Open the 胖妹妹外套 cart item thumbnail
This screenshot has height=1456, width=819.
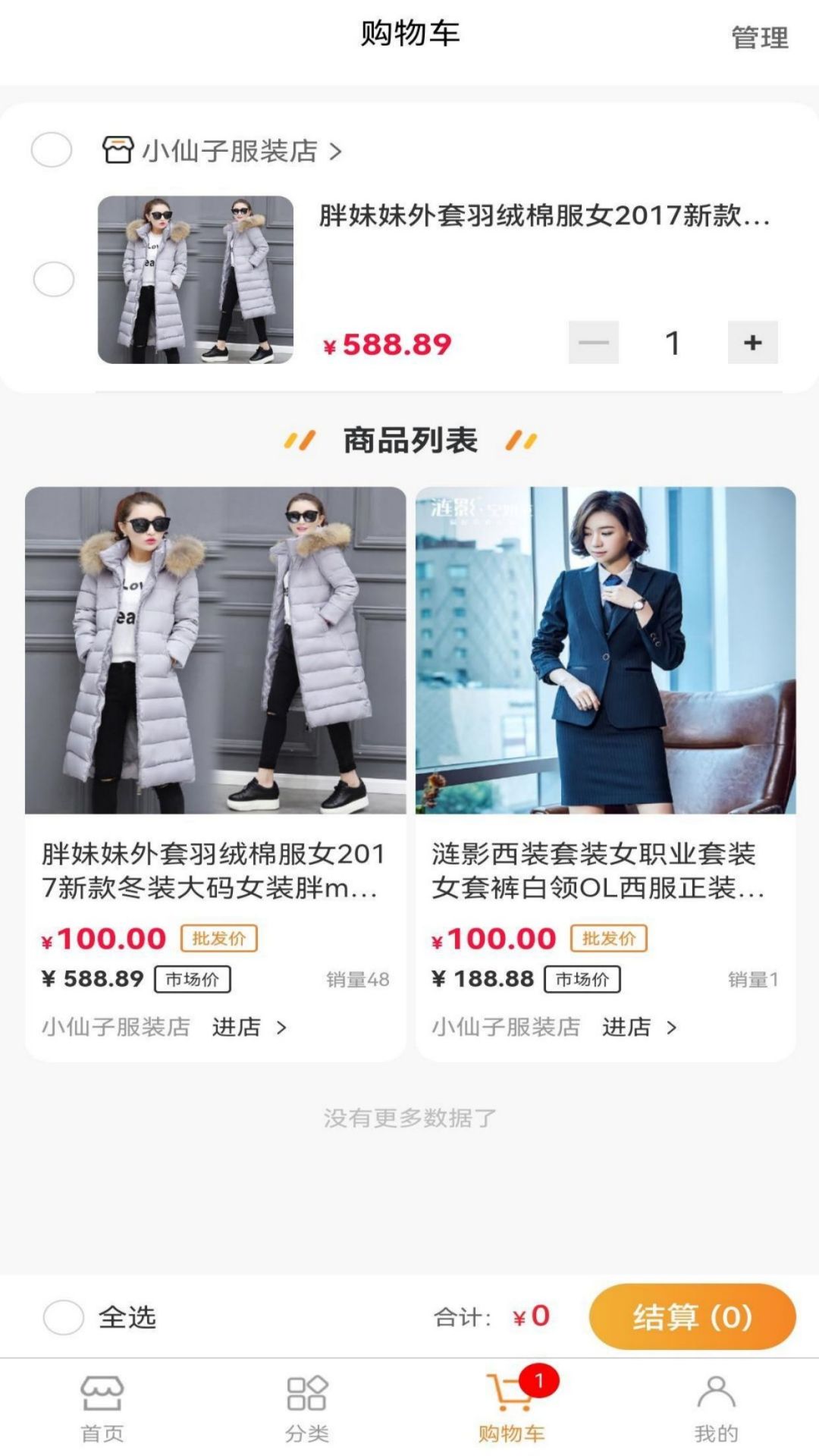[x=196, y=280]
